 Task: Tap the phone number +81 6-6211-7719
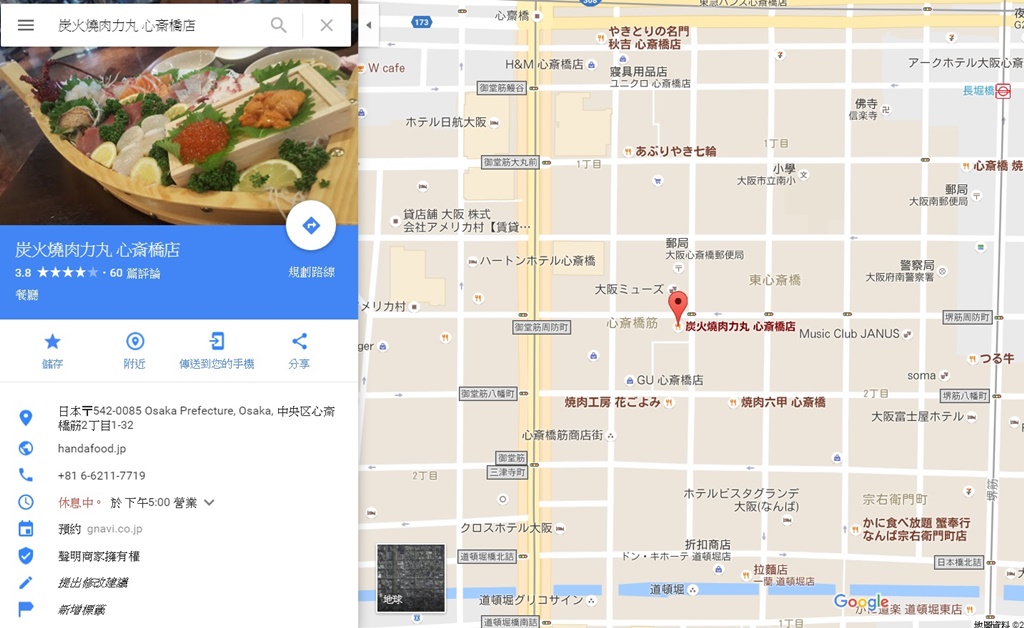pyautogui.click(x=101, y=476)
